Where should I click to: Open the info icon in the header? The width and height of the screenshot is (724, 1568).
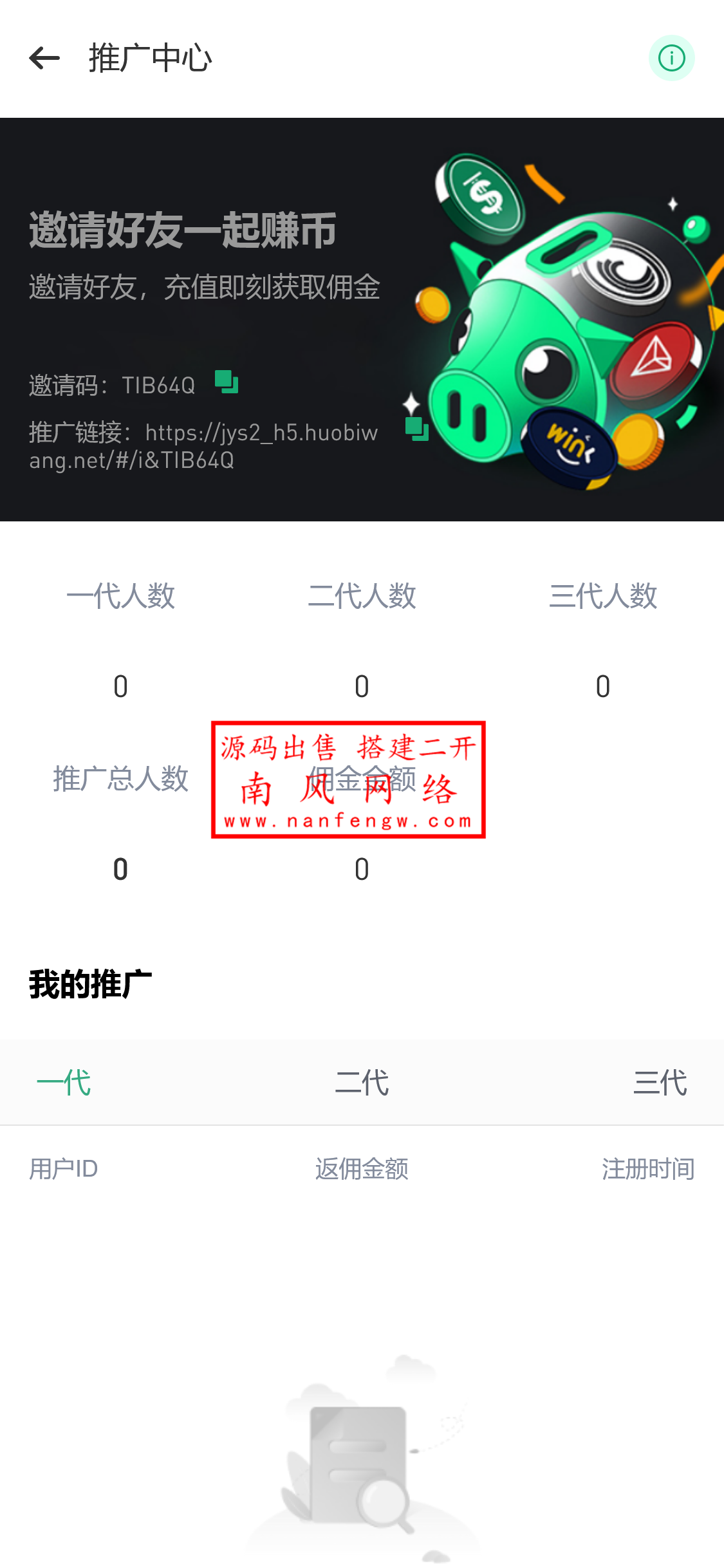click(x=671, y=58)
